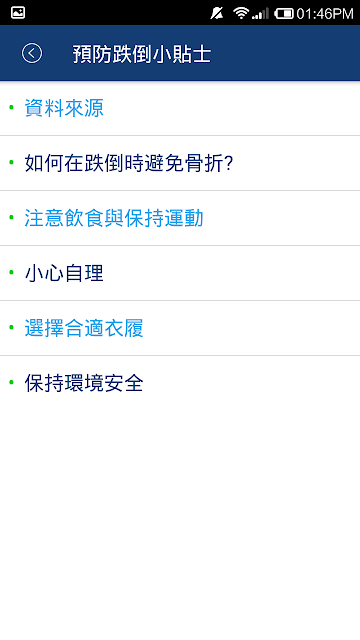Image resolution: width=360 pixels, height=640 pixels.
Task: Select 注意飲食與保持運動
Action: (180, 218)
